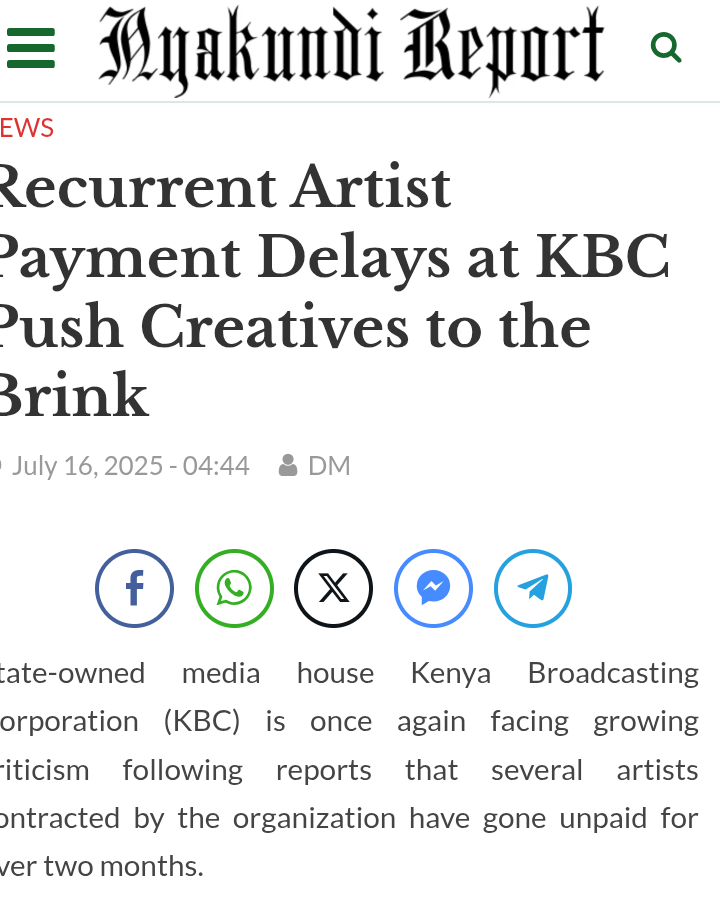Share article on Facebook
The width and height of the screenshot is (720, 914).
pos(134,588)
